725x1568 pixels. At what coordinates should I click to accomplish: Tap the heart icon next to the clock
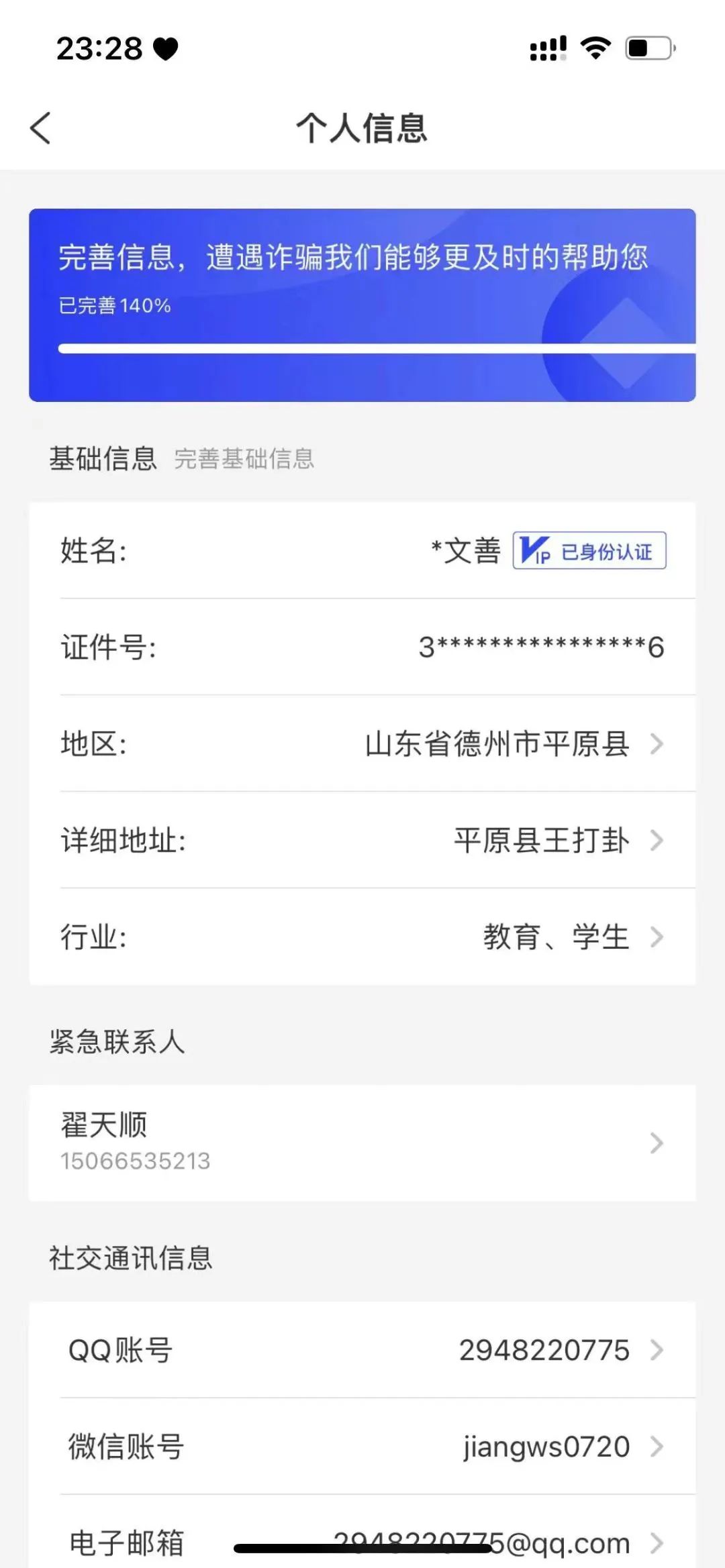click(x=166, y=48)
